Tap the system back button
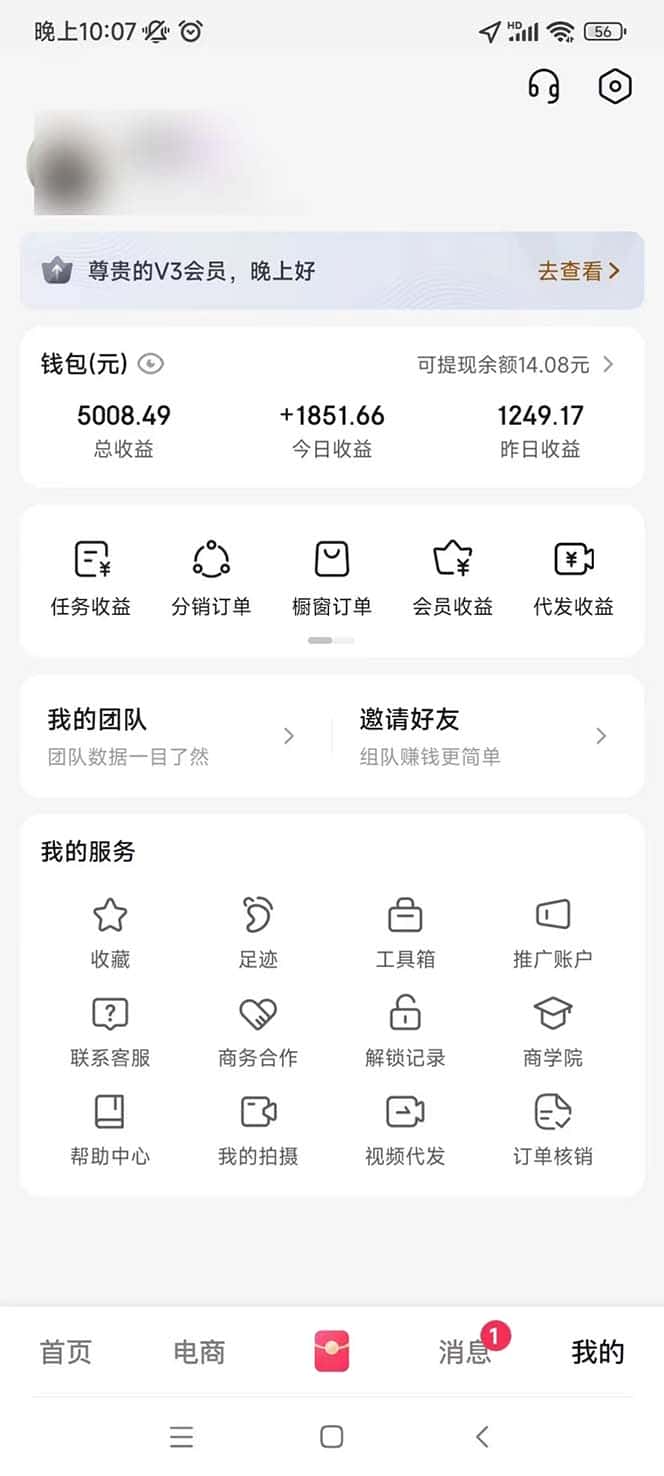Screen dimensions: 664x1476 pos(482,1437)
